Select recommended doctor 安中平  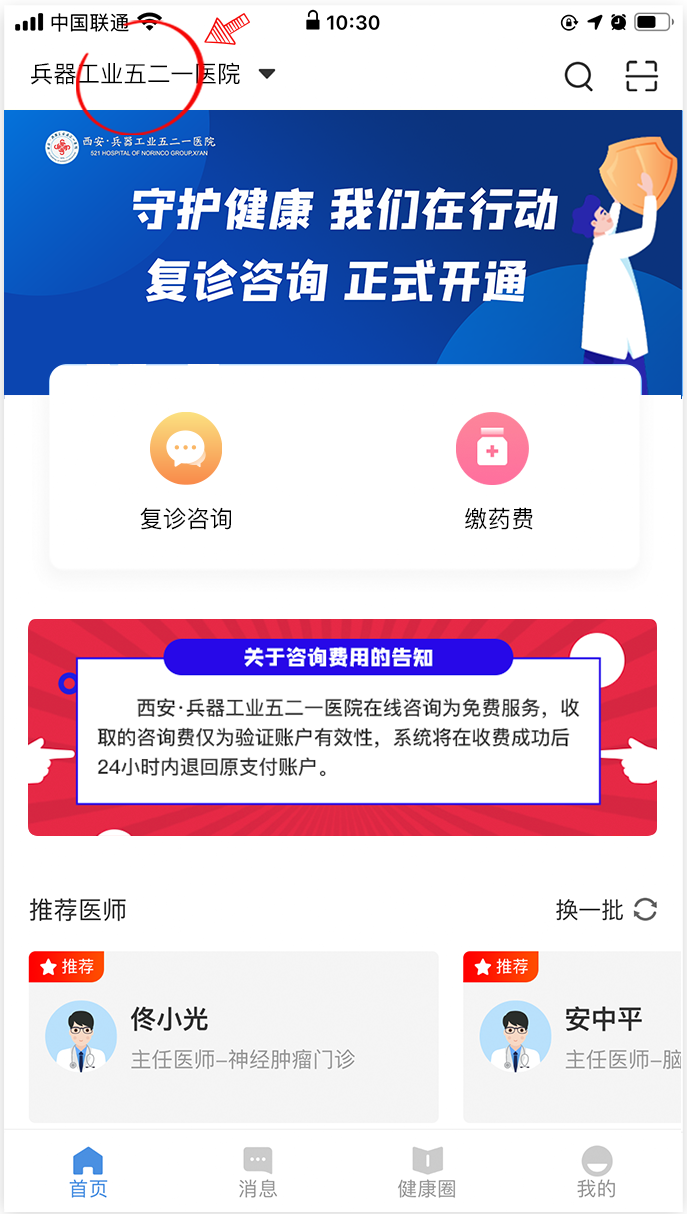click(574, 1036)
